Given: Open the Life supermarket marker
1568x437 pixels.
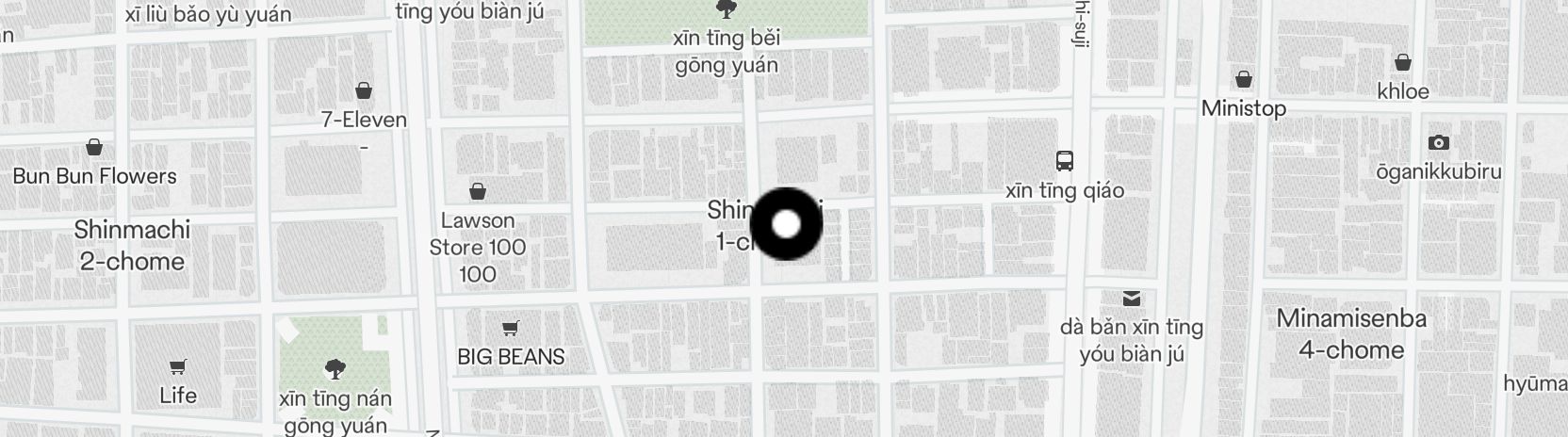Looking at the screenshot, I should pyautogui.click(x=177, y=367).
